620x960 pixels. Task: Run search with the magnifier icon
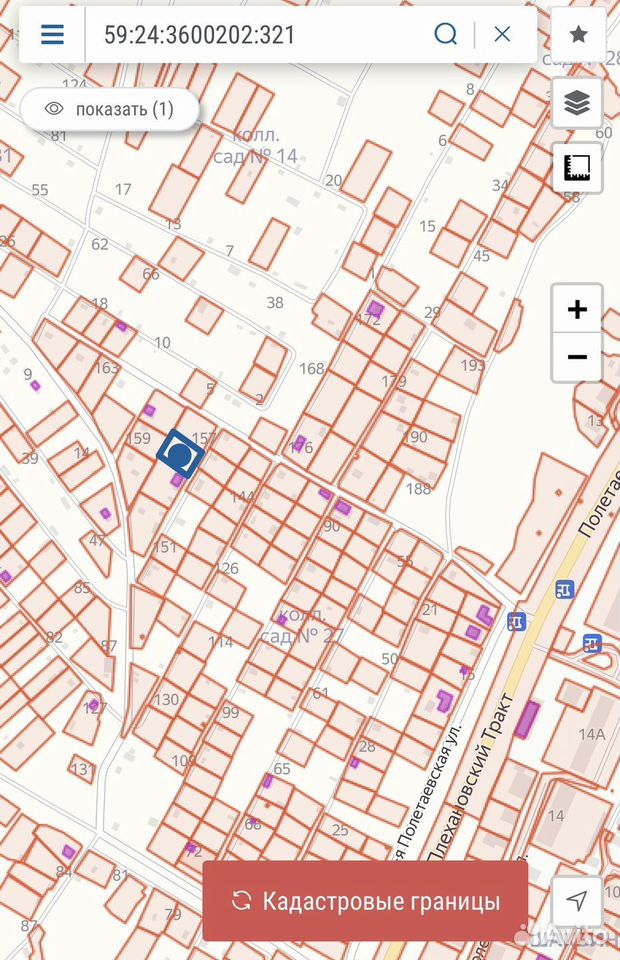446,34
